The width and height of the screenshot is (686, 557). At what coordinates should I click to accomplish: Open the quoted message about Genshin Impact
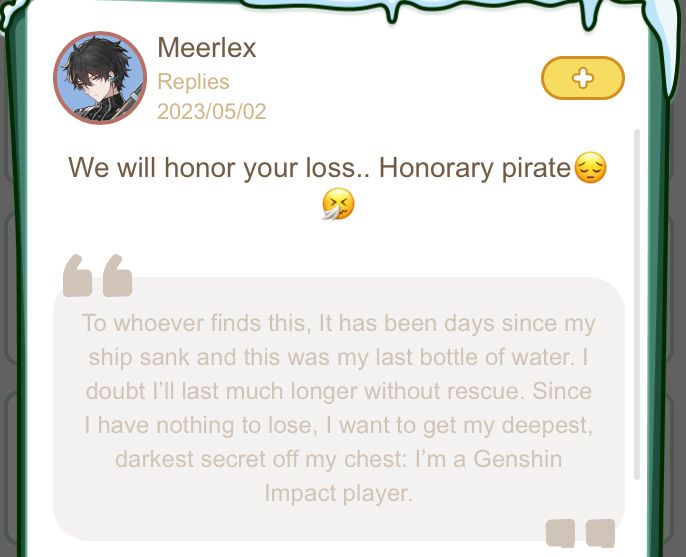click(338, 408)
